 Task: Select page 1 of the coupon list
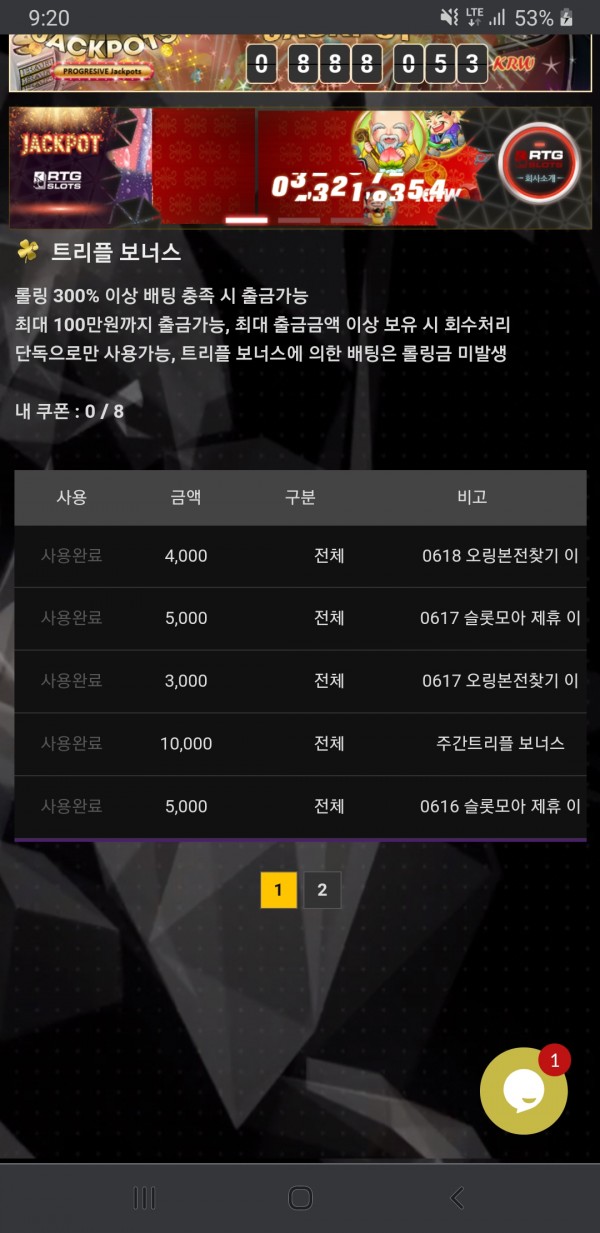point(279,890)
